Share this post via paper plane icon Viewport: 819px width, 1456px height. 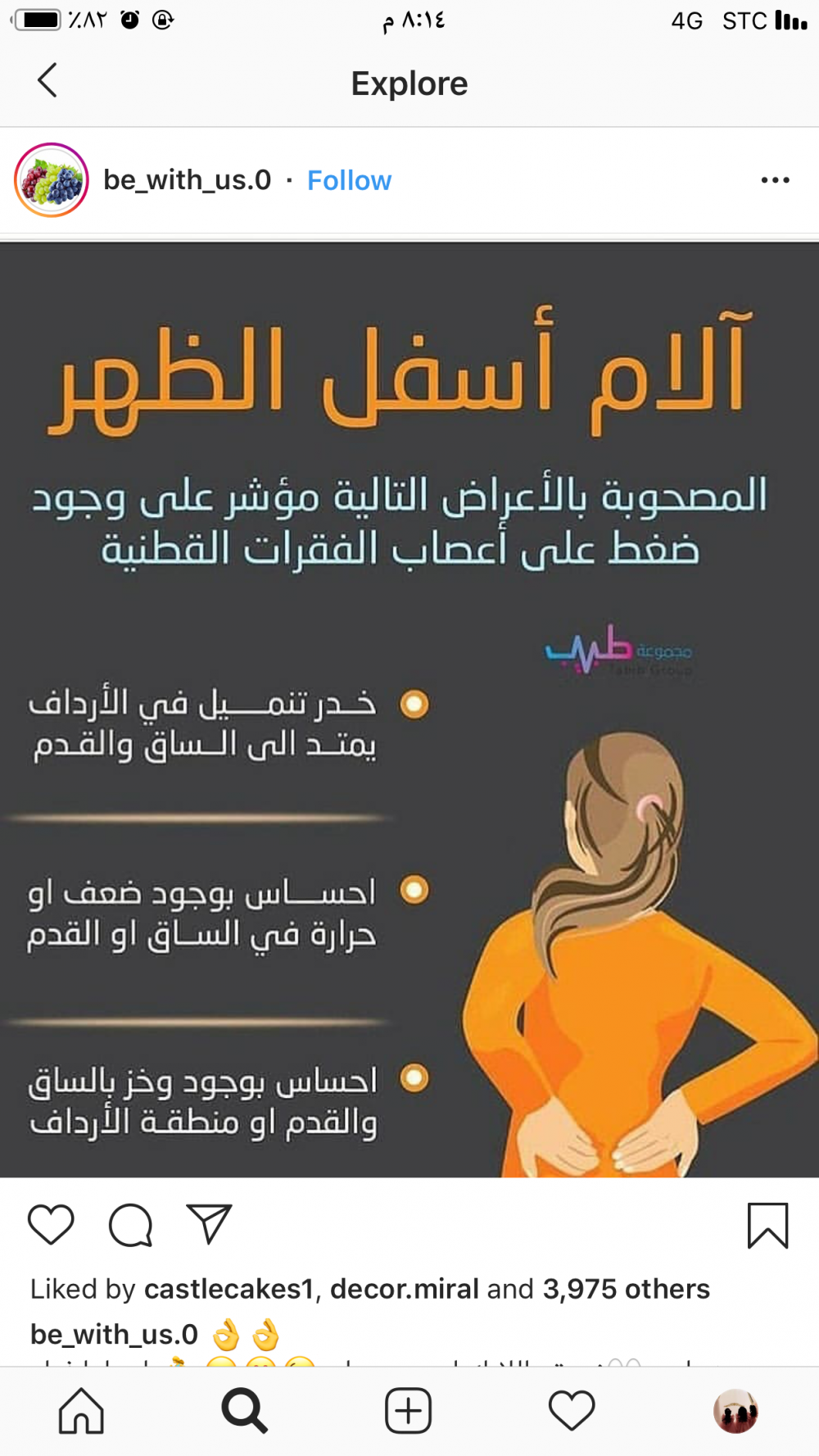click(209, 1224)
